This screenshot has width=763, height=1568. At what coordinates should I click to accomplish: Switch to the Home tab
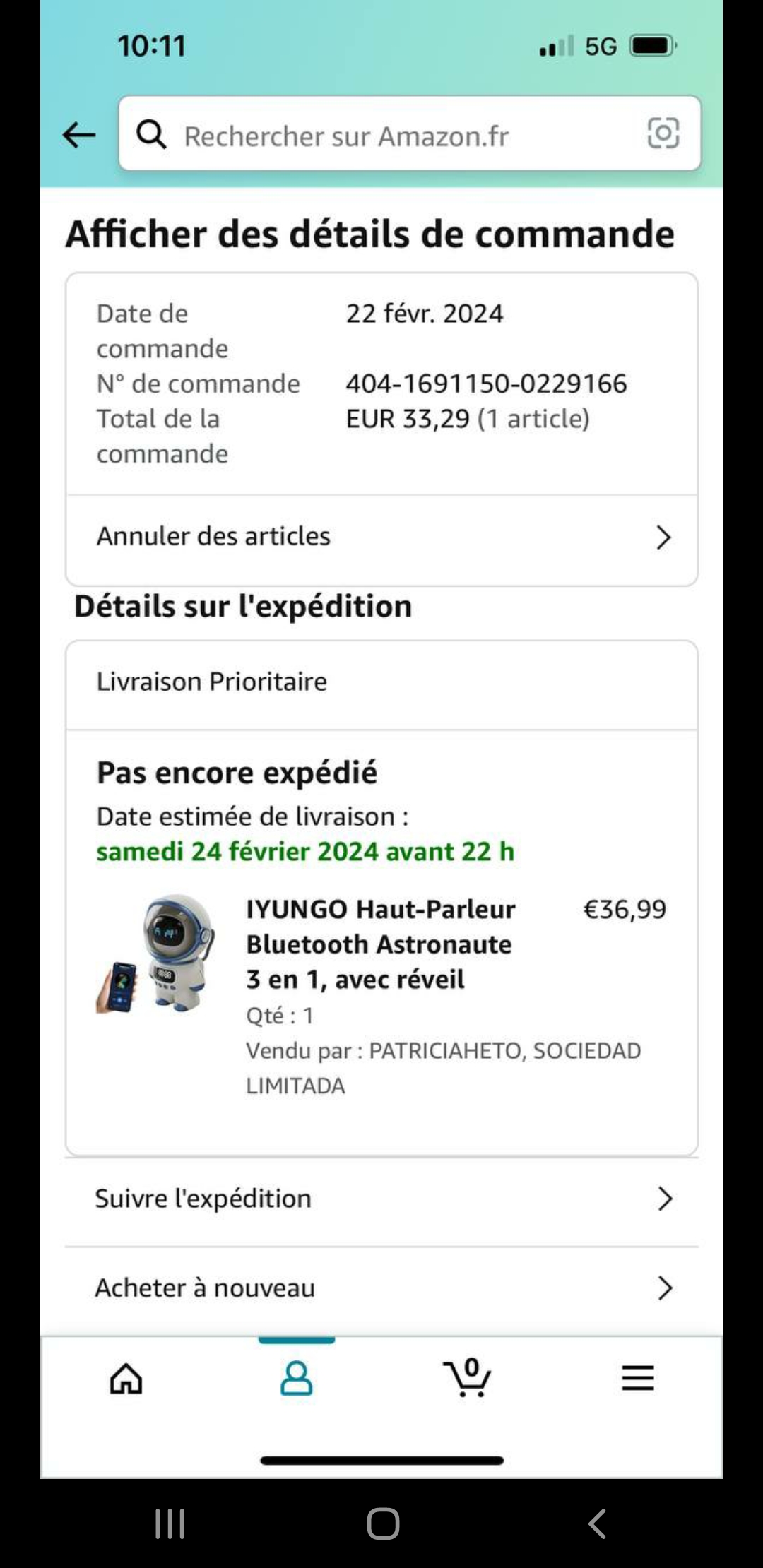(126, 1378)
